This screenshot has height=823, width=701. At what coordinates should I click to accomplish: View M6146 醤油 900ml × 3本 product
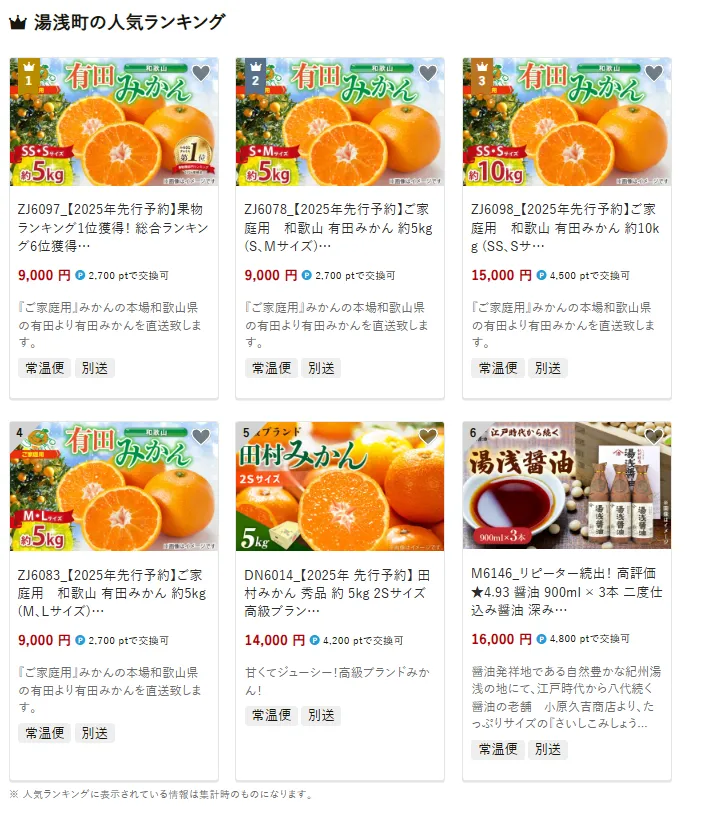click(x=566, y=591)
